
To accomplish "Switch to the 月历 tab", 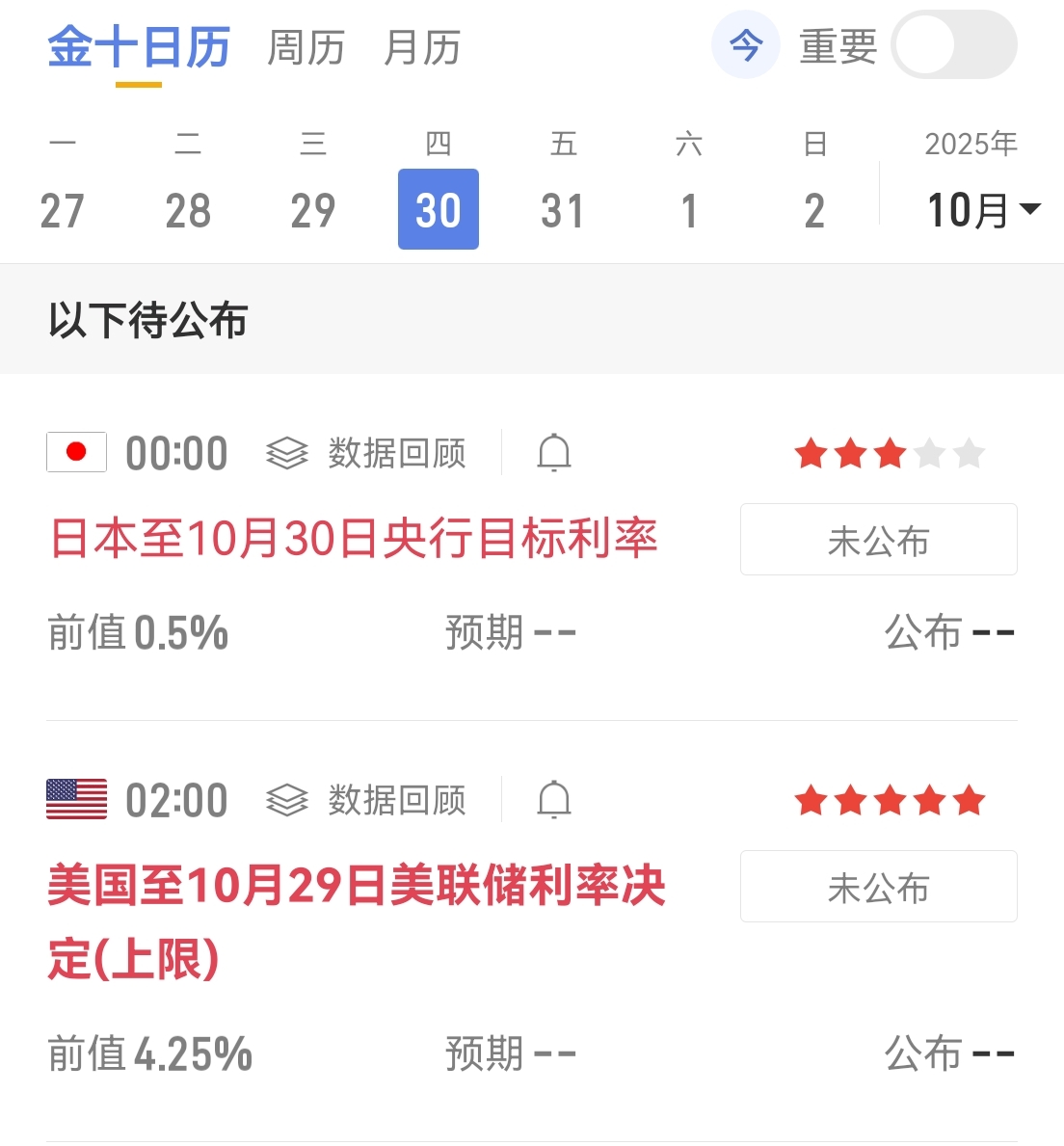I will tap(422, 47).
